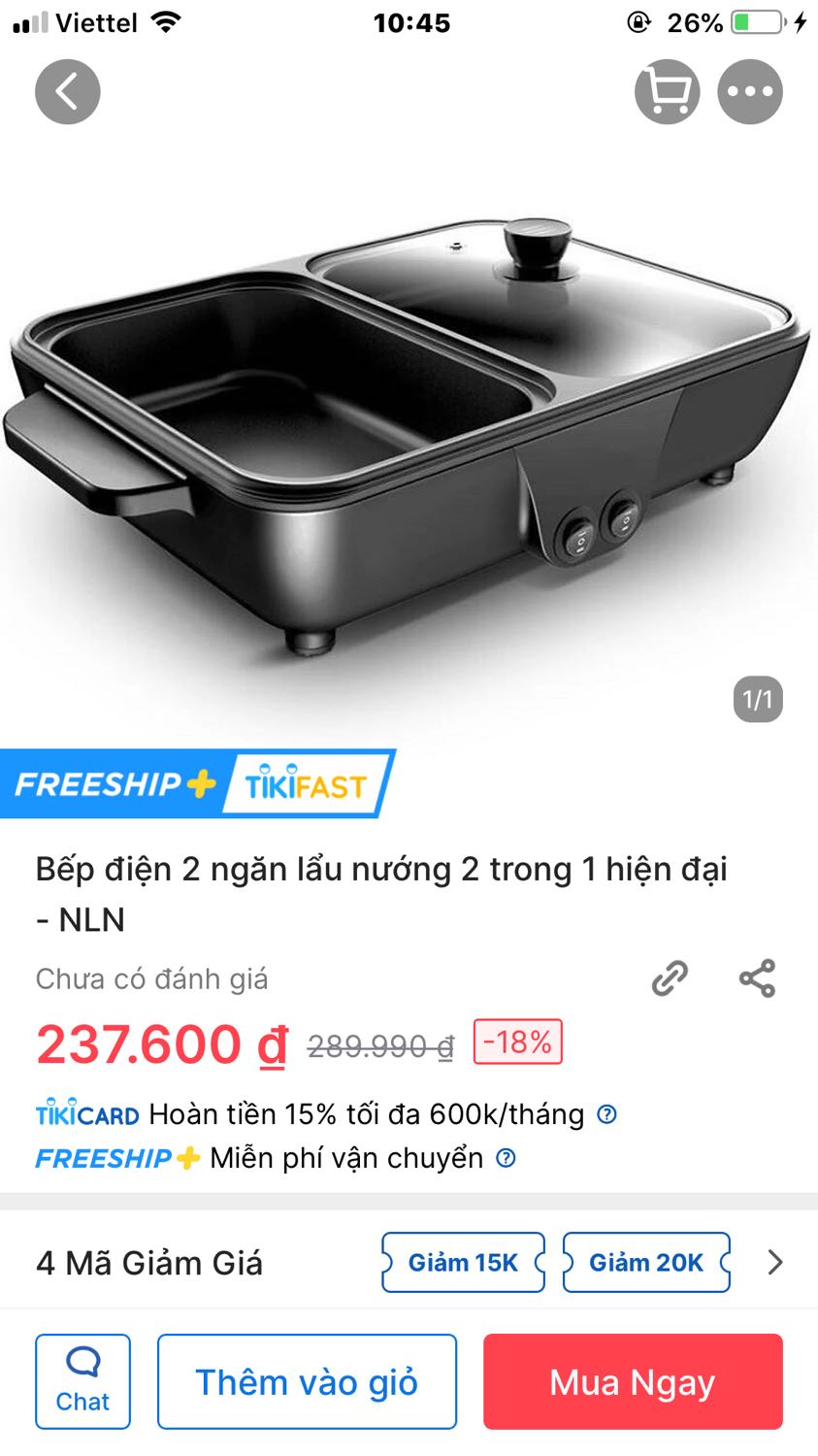Tap the image counter 1/1 badge

click(x=758, y=700)
